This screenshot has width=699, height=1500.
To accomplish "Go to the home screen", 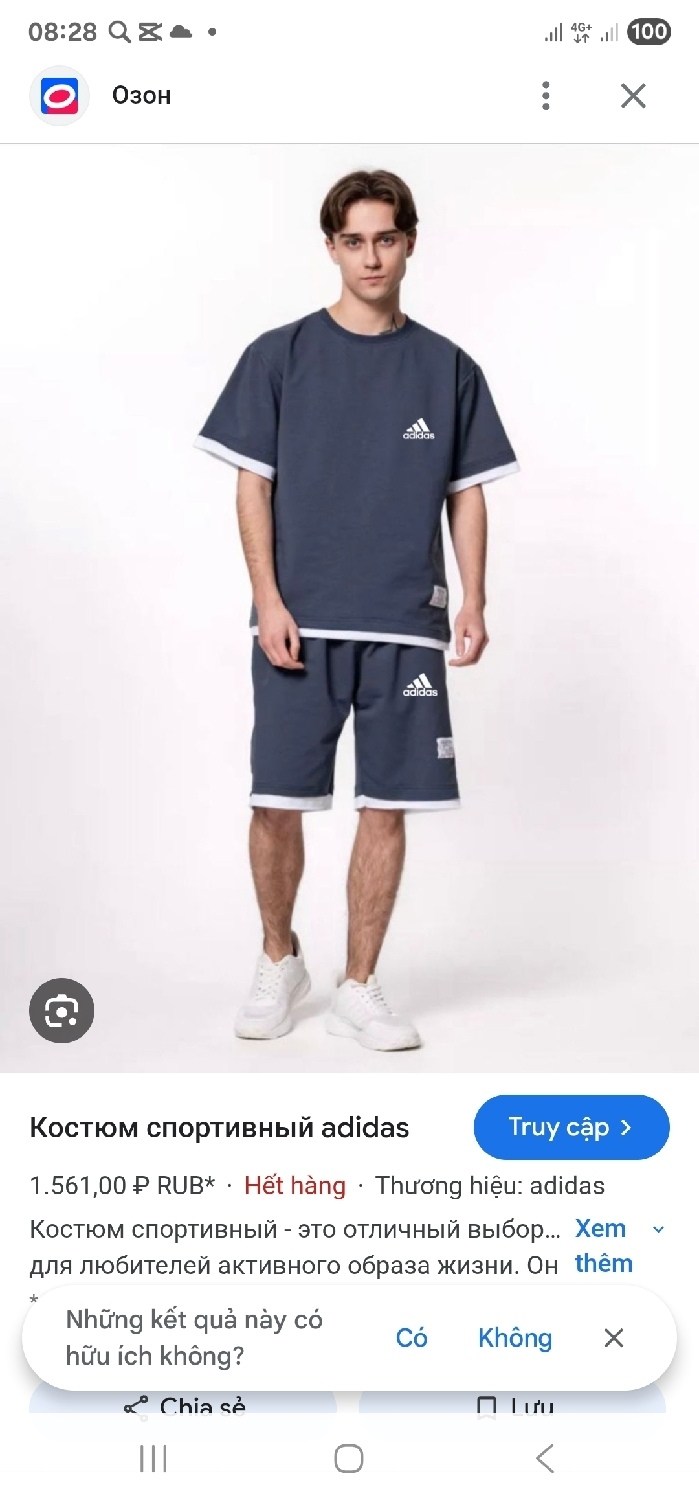I will (349, 1459).
